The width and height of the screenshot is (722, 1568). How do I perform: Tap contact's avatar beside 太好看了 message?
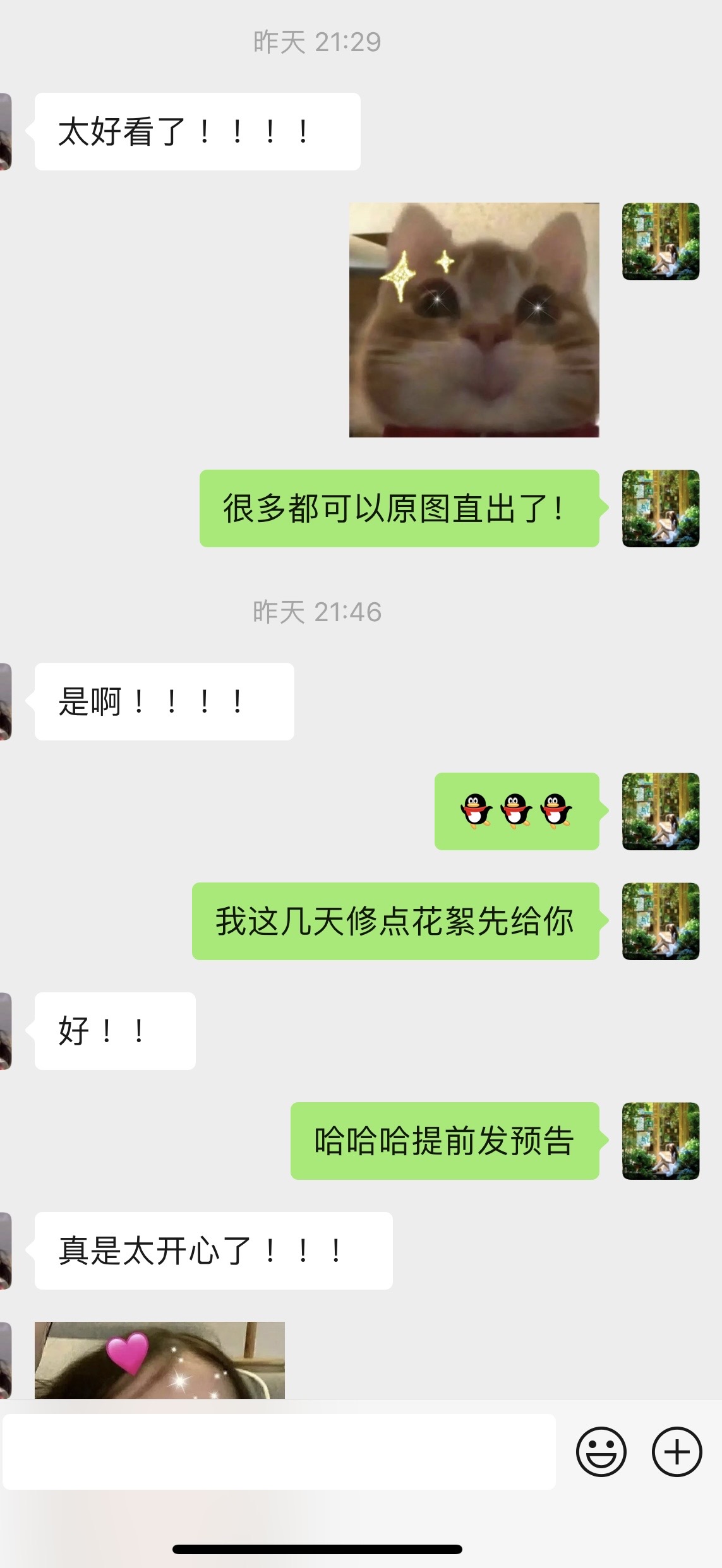point(6,131)
